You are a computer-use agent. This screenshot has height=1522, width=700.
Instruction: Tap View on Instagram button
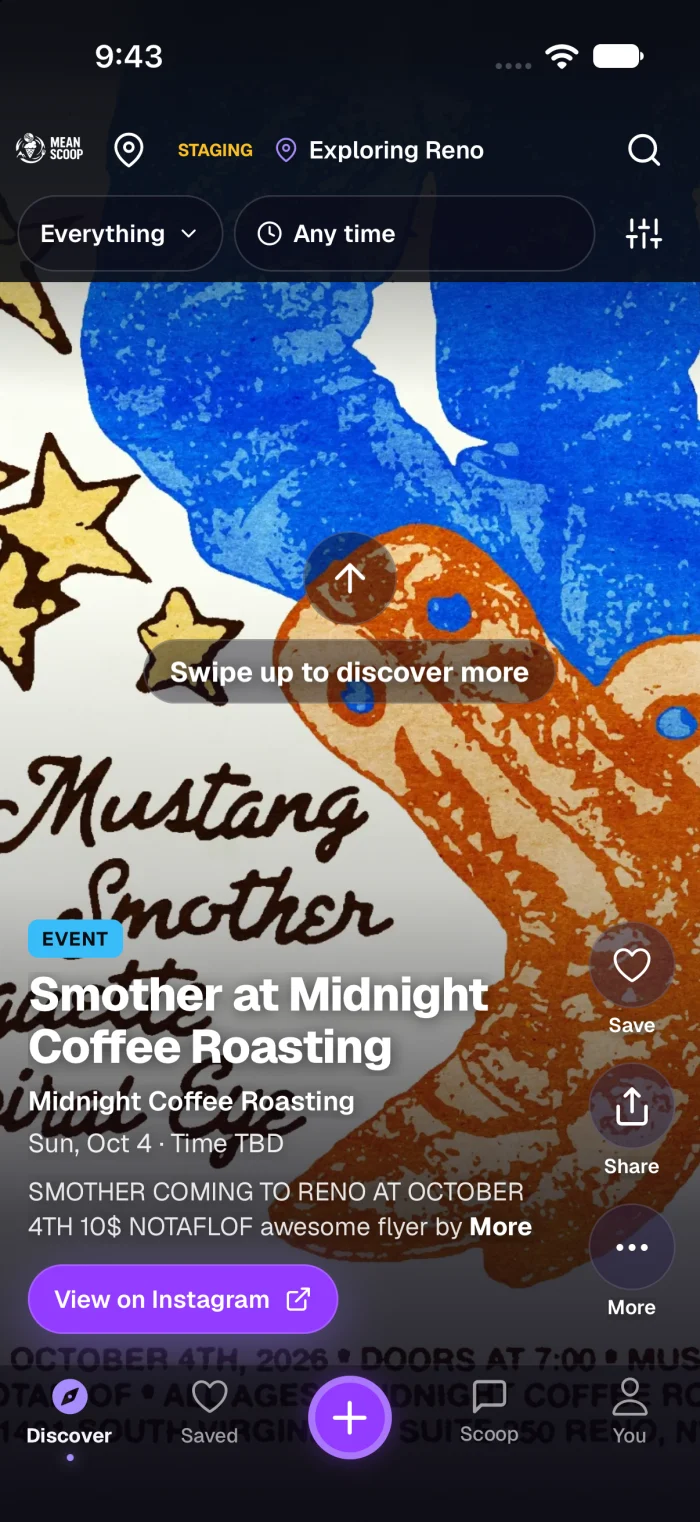pyautogui.click(x=183, y=1299)
